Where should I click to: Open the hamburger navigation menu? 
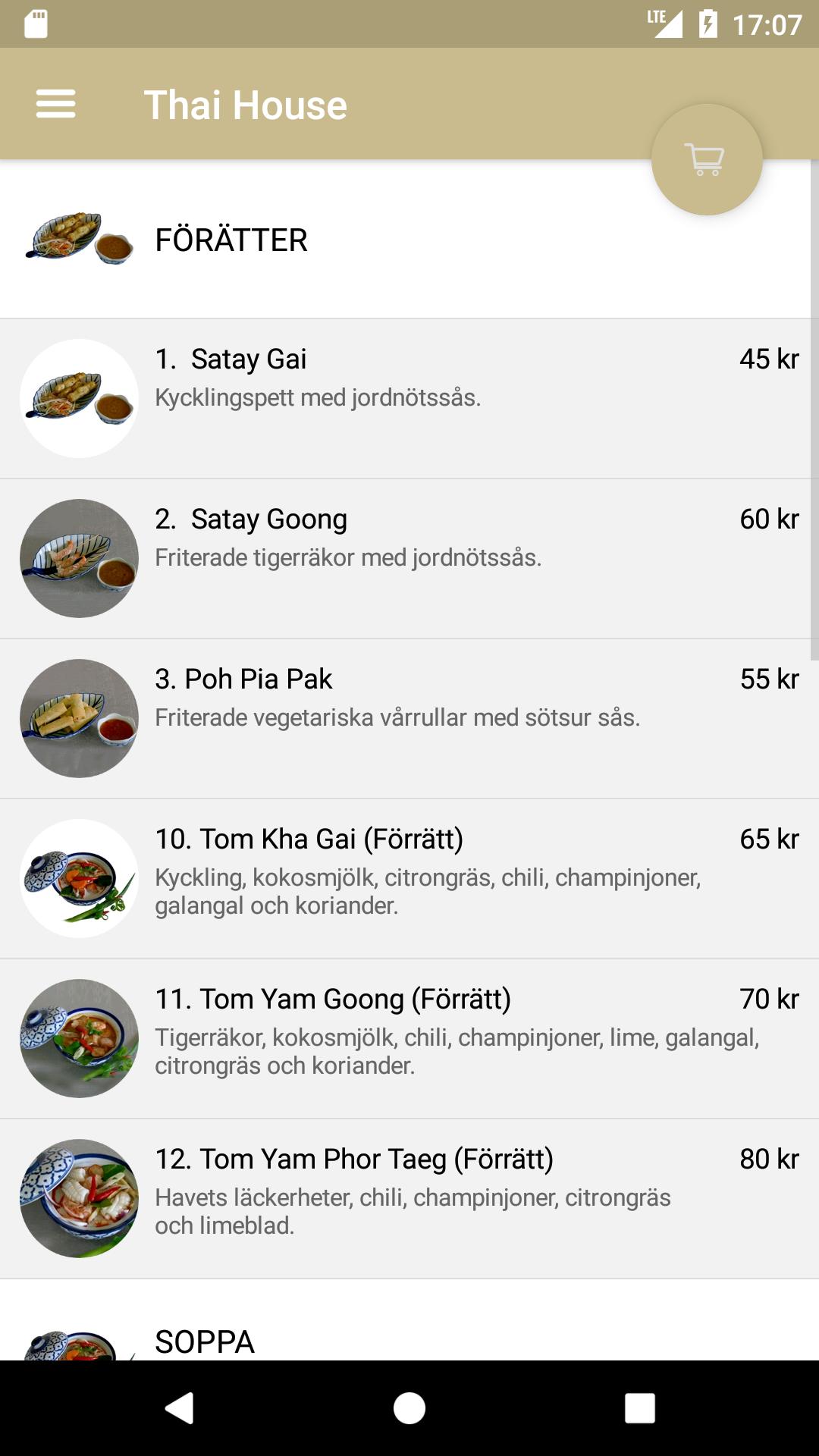(55, 104)
